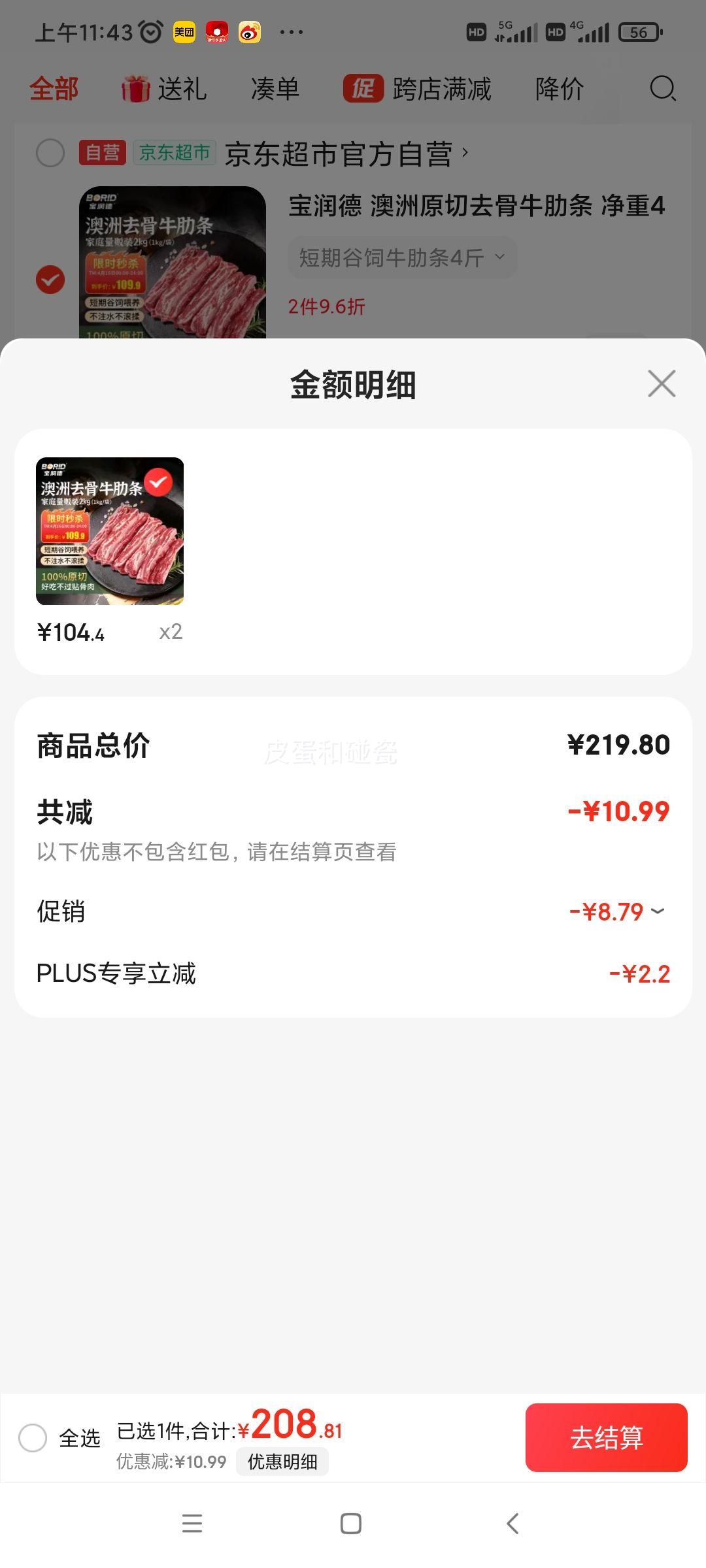This screenshot has height=1568, width=706.
Task: Tap 去结算 to check out
Action: [606, 1437]
